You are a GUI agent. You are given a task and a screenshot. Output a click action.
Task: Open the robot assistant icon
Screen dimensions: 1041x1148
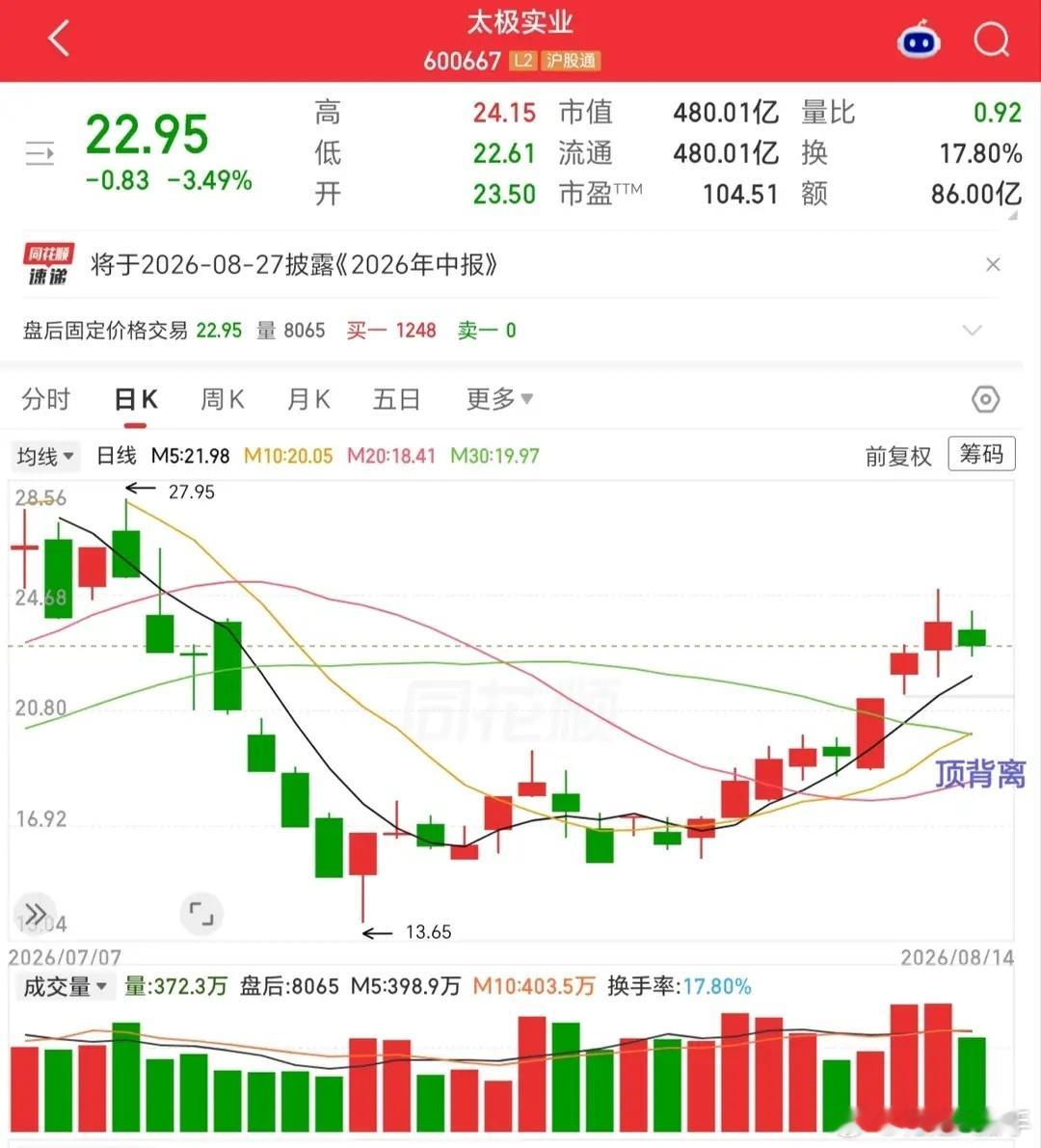[x=919, y=40]
